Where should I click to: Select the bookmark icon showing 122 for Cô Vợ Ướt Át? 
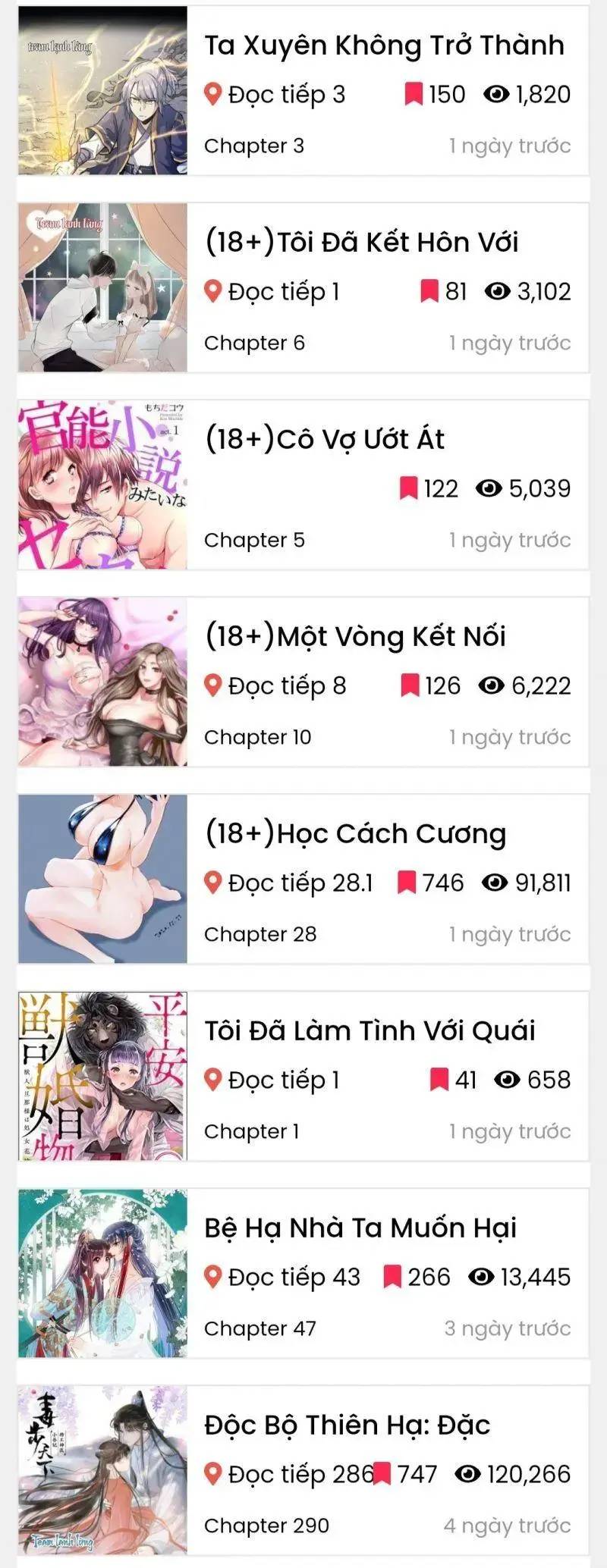tap(410, 488)
